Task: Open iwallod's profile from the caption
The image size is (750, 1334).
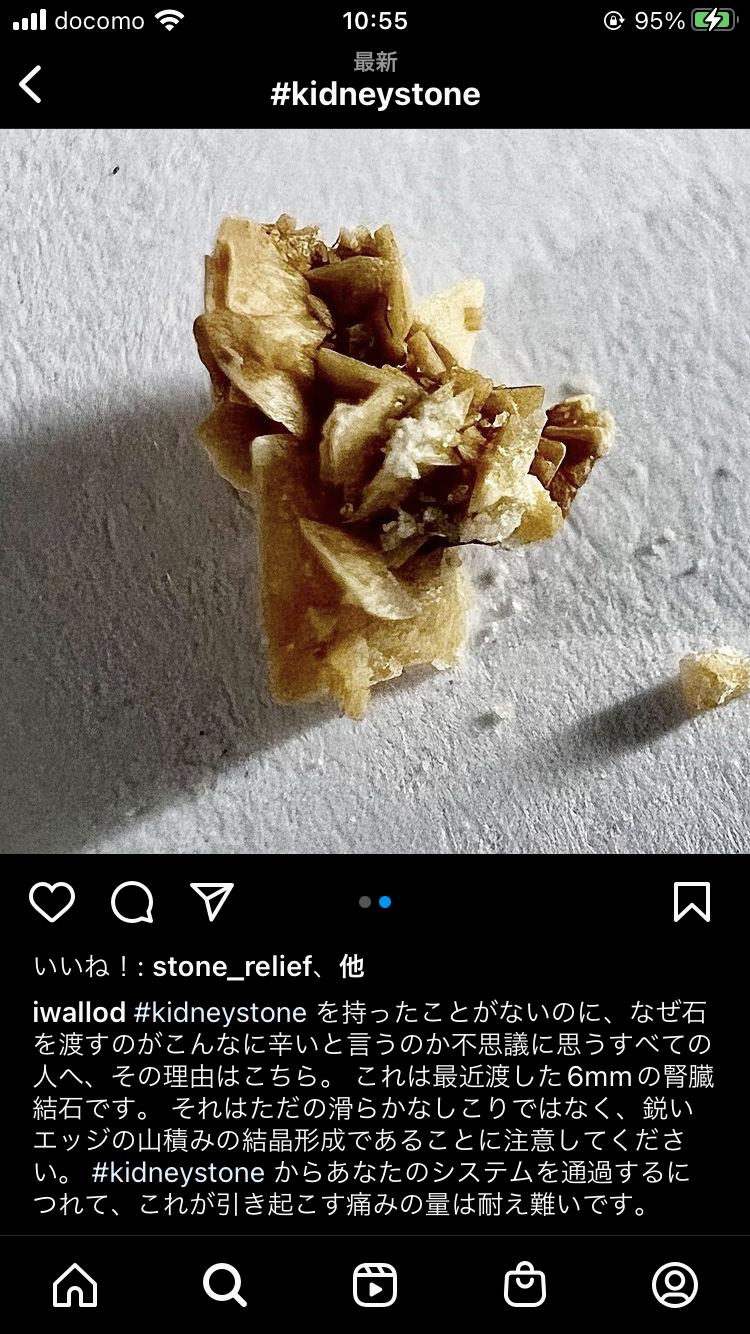Action: pyautogui.click(x=79, y=1013)
